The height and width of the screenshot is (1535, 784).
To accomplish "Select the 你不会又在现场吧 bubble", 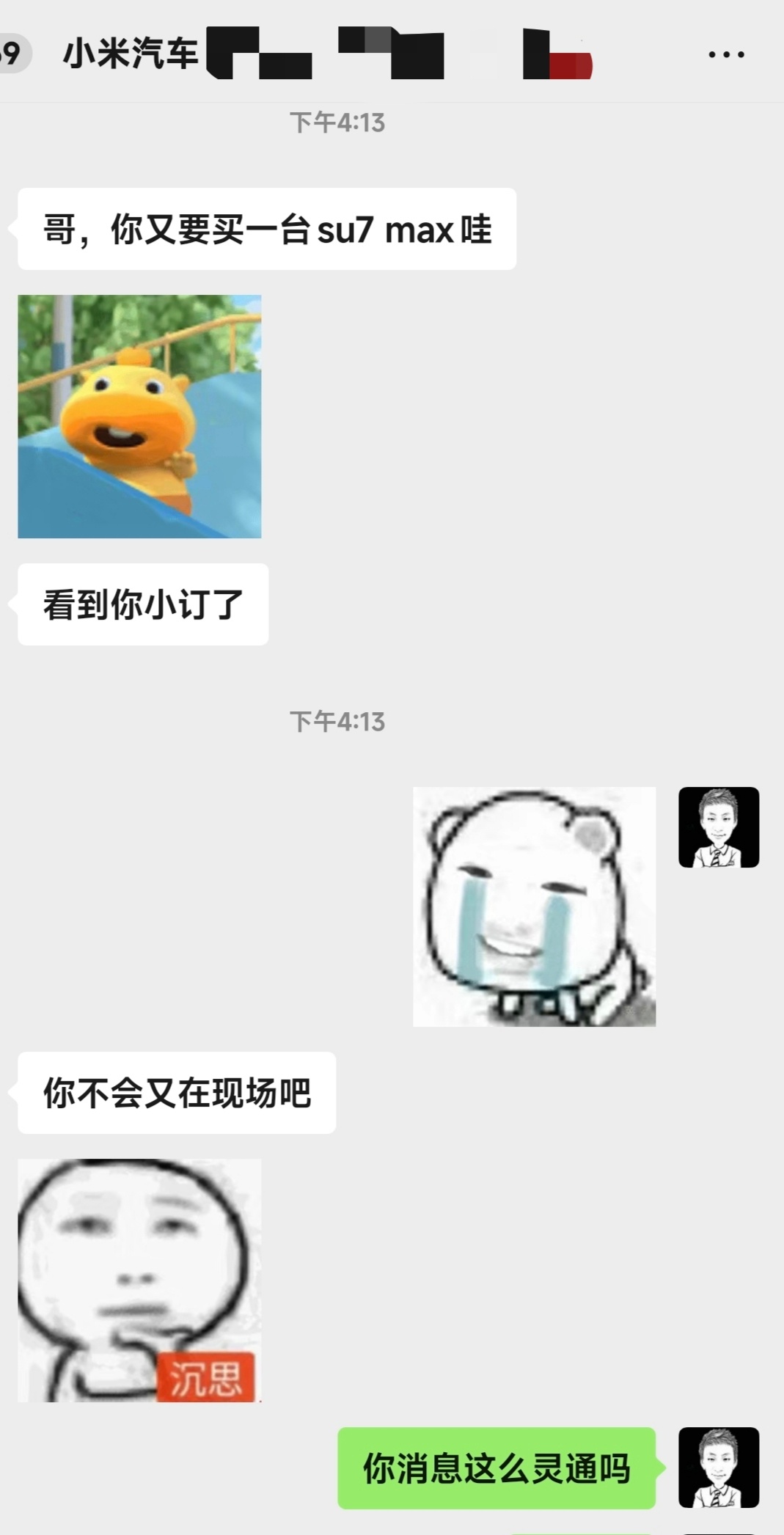I will (x=176, y=1092).
